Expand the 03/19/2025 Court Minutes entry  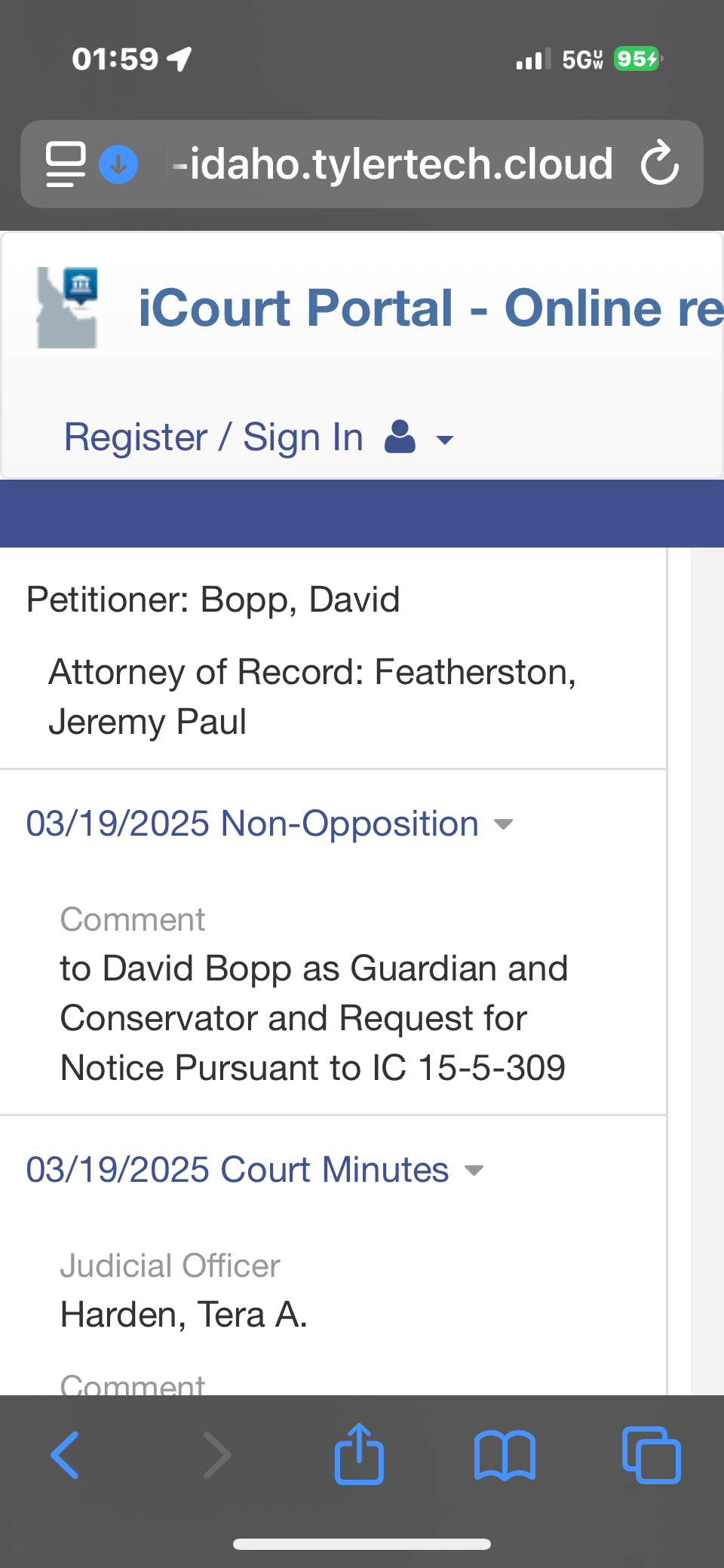coord(254,1170)
